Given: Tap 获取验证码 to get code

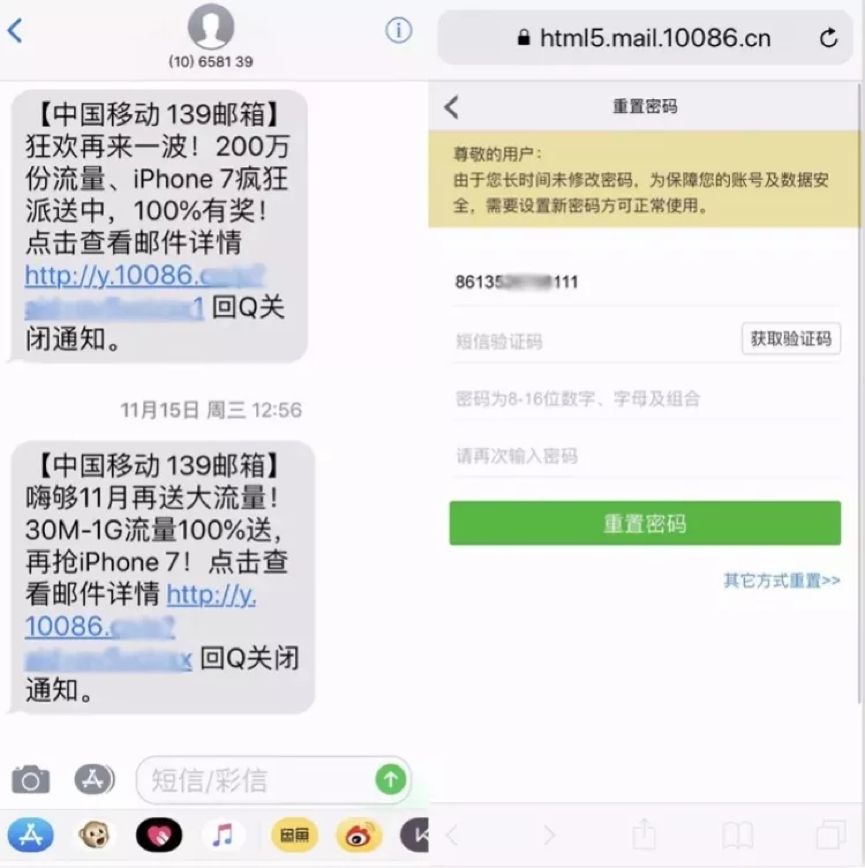Looking at the screenshot, I should coord(790,339).
